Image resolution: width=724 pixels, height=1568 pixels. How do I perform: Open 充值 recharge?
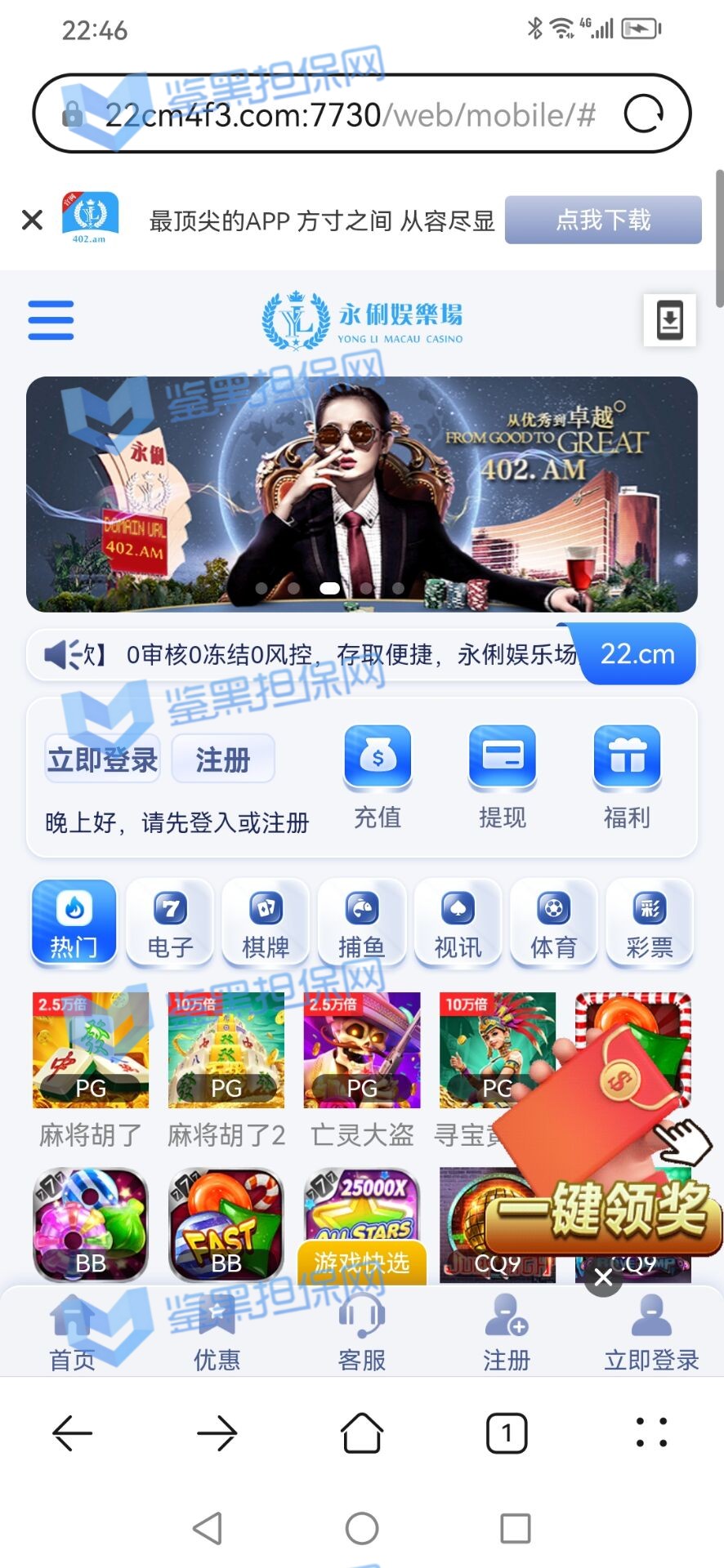[x=378, y=776]
